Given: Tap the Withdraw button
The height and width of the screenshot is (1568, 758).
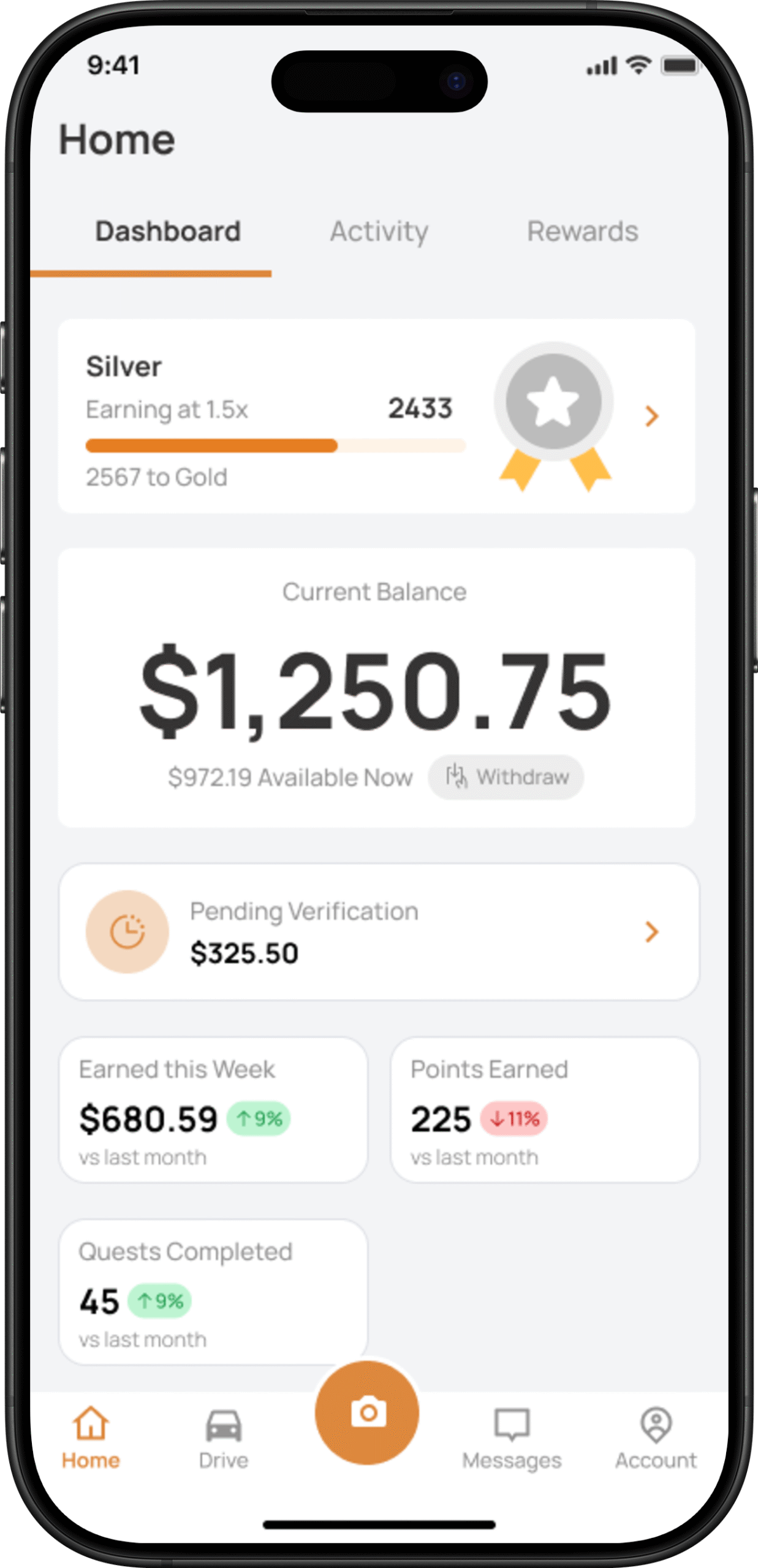Looking at the screenshot, I should 506,777.
